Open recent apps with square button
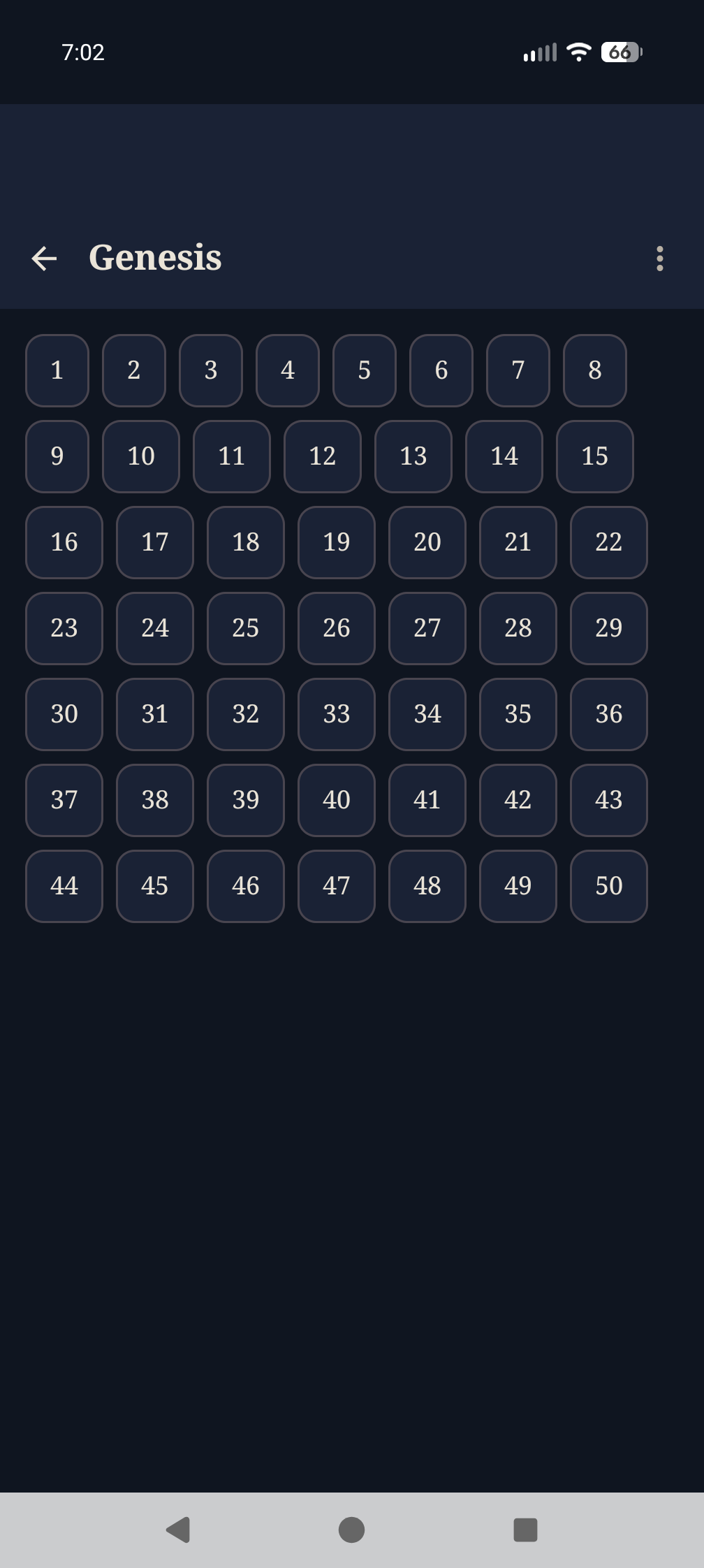This screenshot has height=1568, width=704. pyautogui.click(x=525, y=1530)
